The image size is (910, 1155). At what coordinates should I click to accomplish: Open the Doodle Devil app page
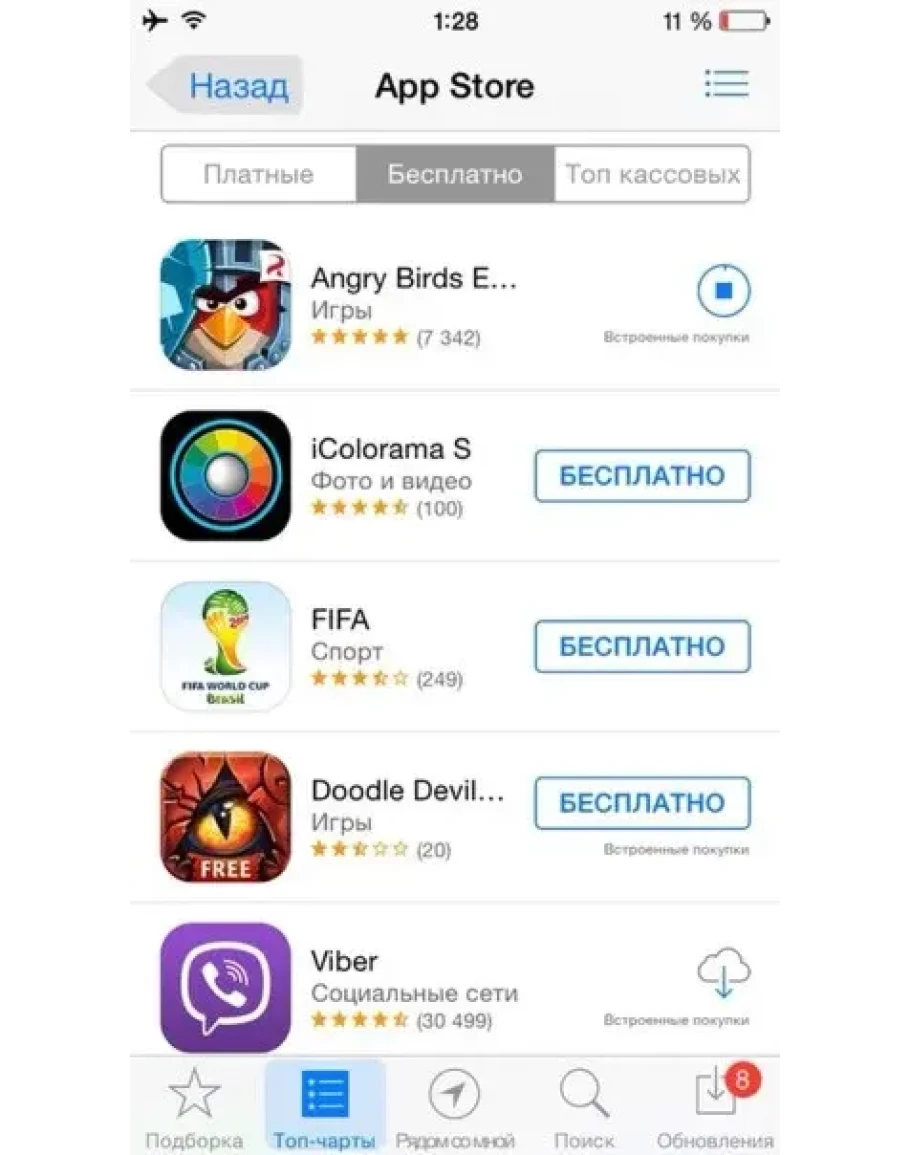[407, 792]
